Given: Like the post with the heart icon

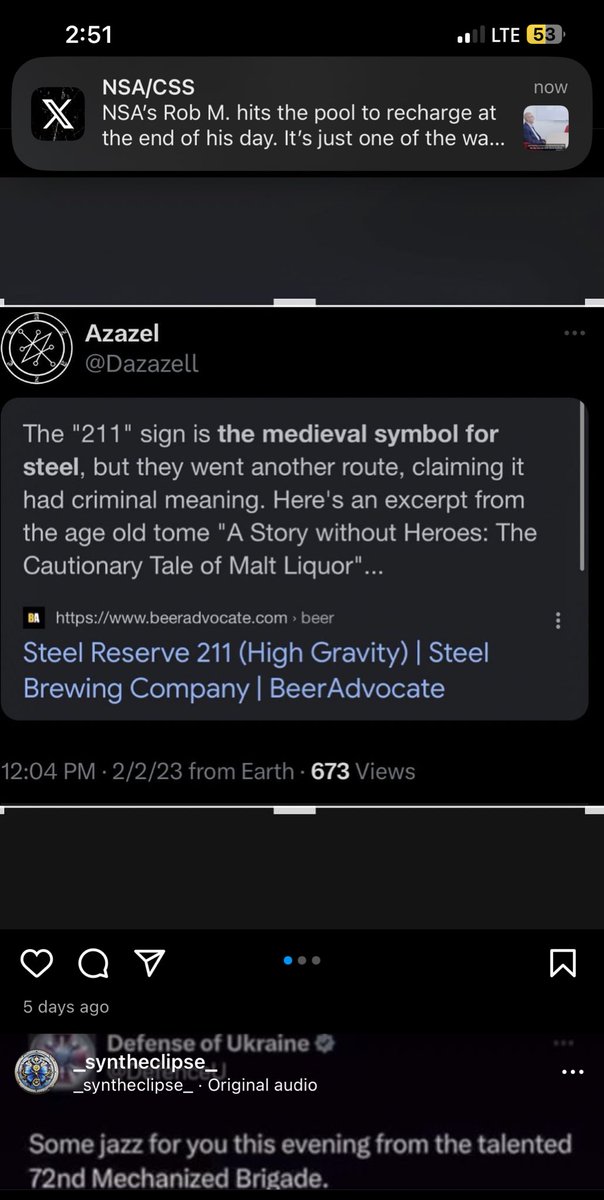Looking at the screenshot, I should click(x=37, y=962).
